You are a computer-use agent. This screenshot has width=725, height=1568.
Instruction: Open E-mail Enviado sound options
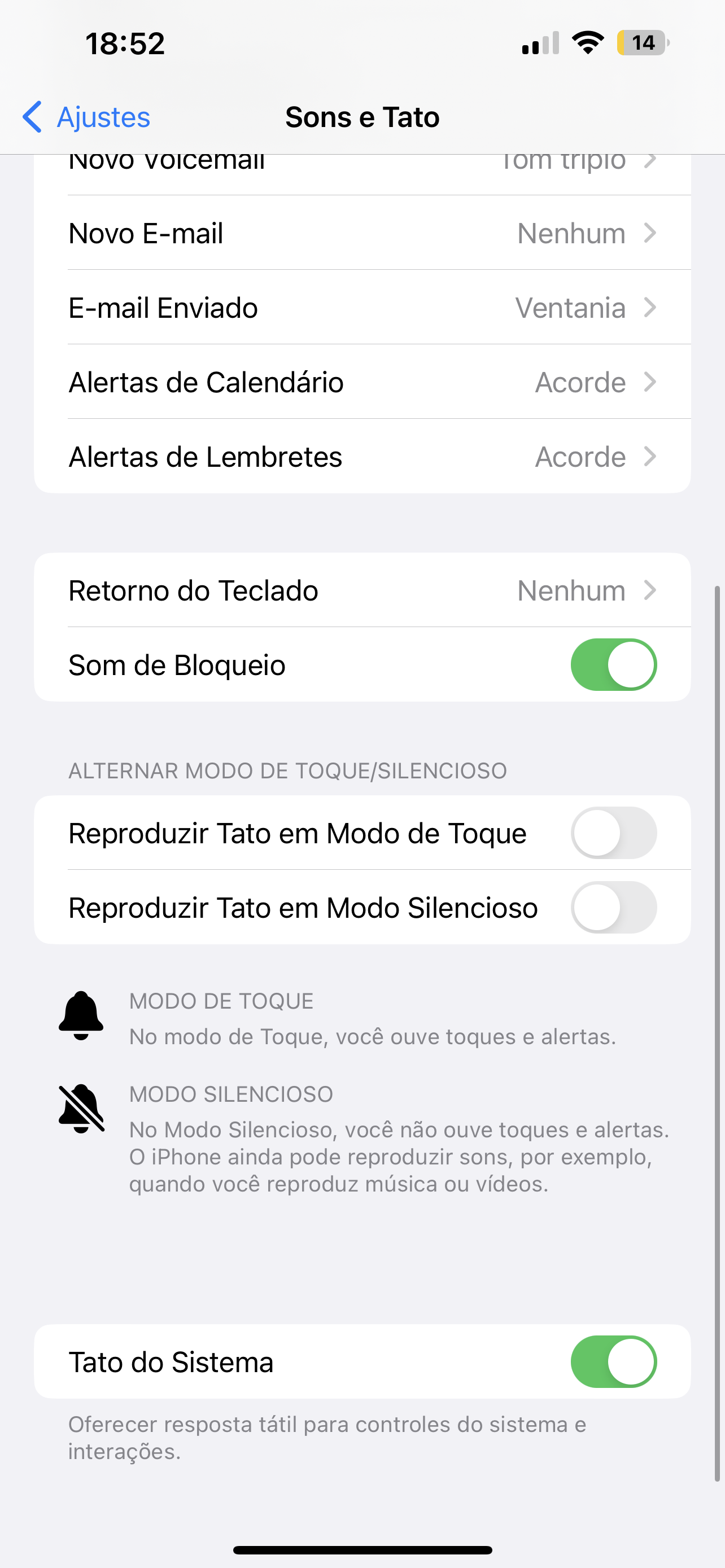point(362,308)
